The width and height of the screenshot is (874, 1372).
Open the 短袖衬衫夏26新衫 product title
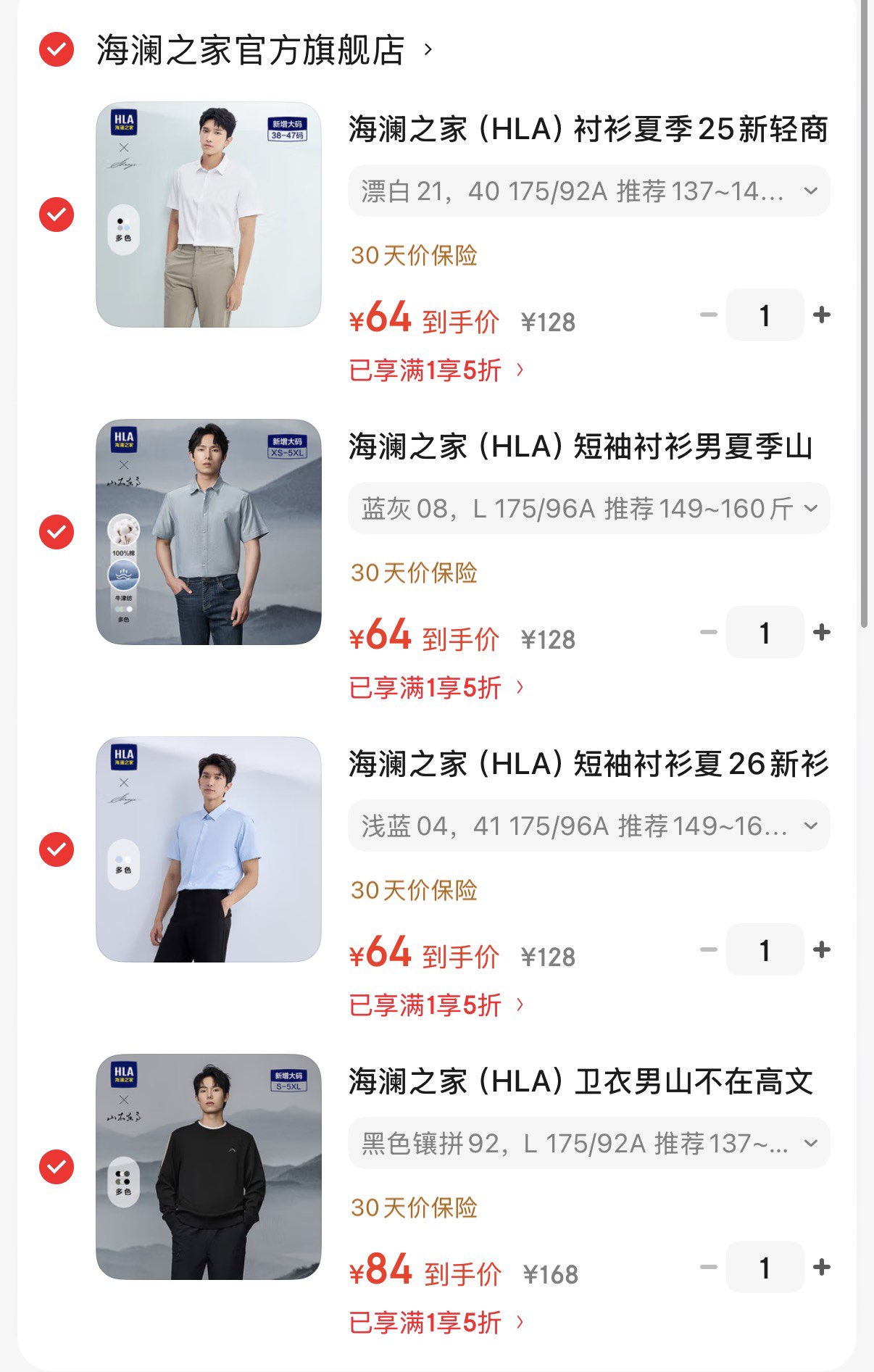click(588, 764)
